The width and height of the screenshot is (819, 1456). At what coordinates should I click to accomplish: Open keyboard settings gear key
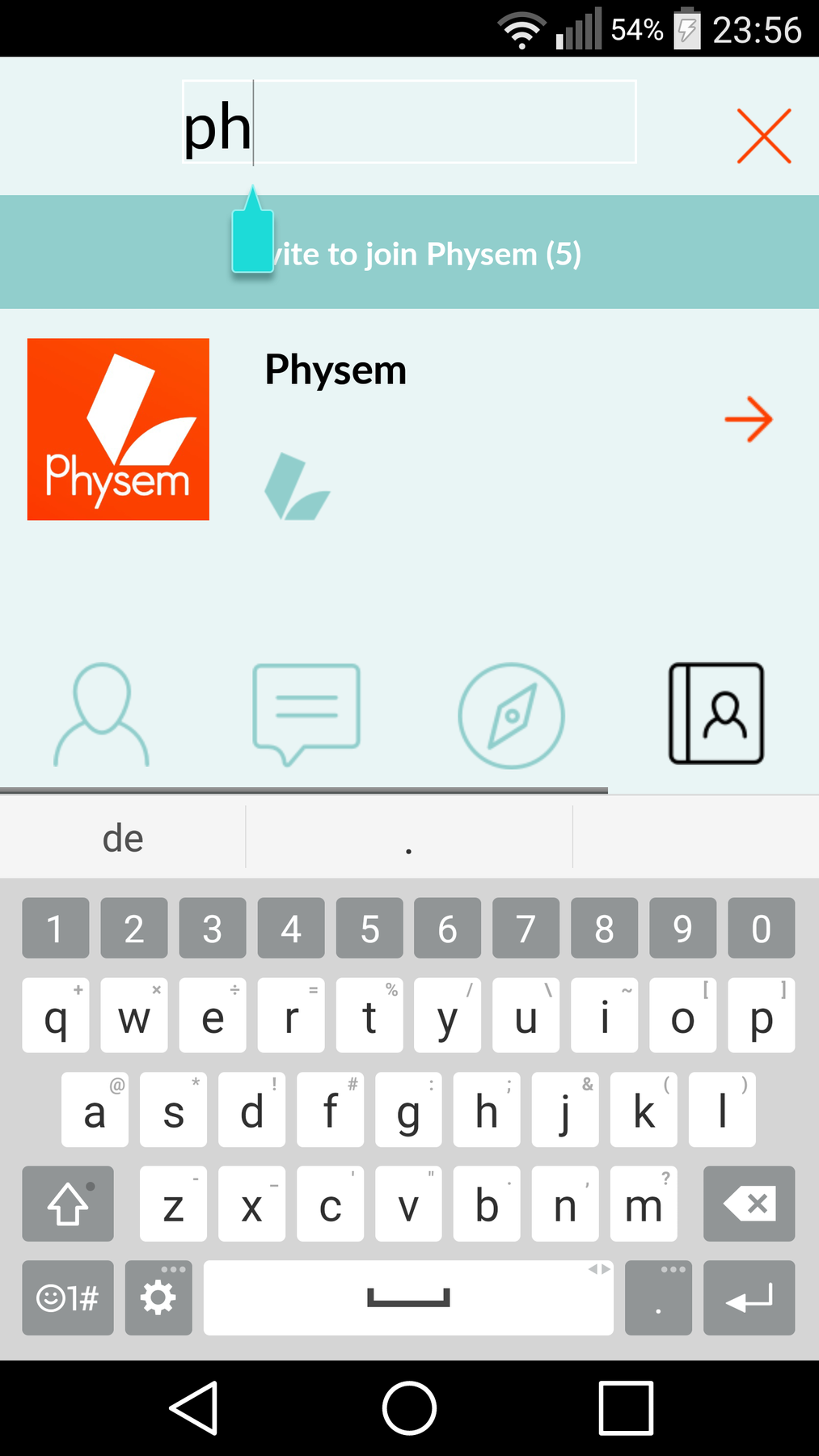[x=158, y=1297]
